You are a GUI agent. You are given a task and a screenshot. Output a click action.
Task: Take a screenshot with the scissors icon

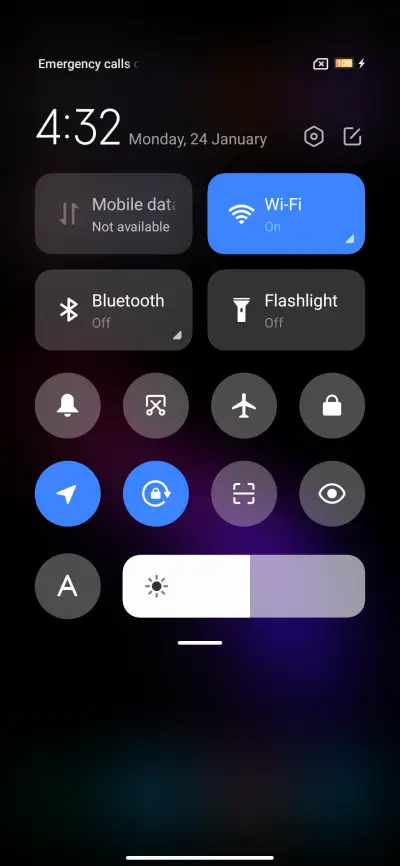coord(156,406)
